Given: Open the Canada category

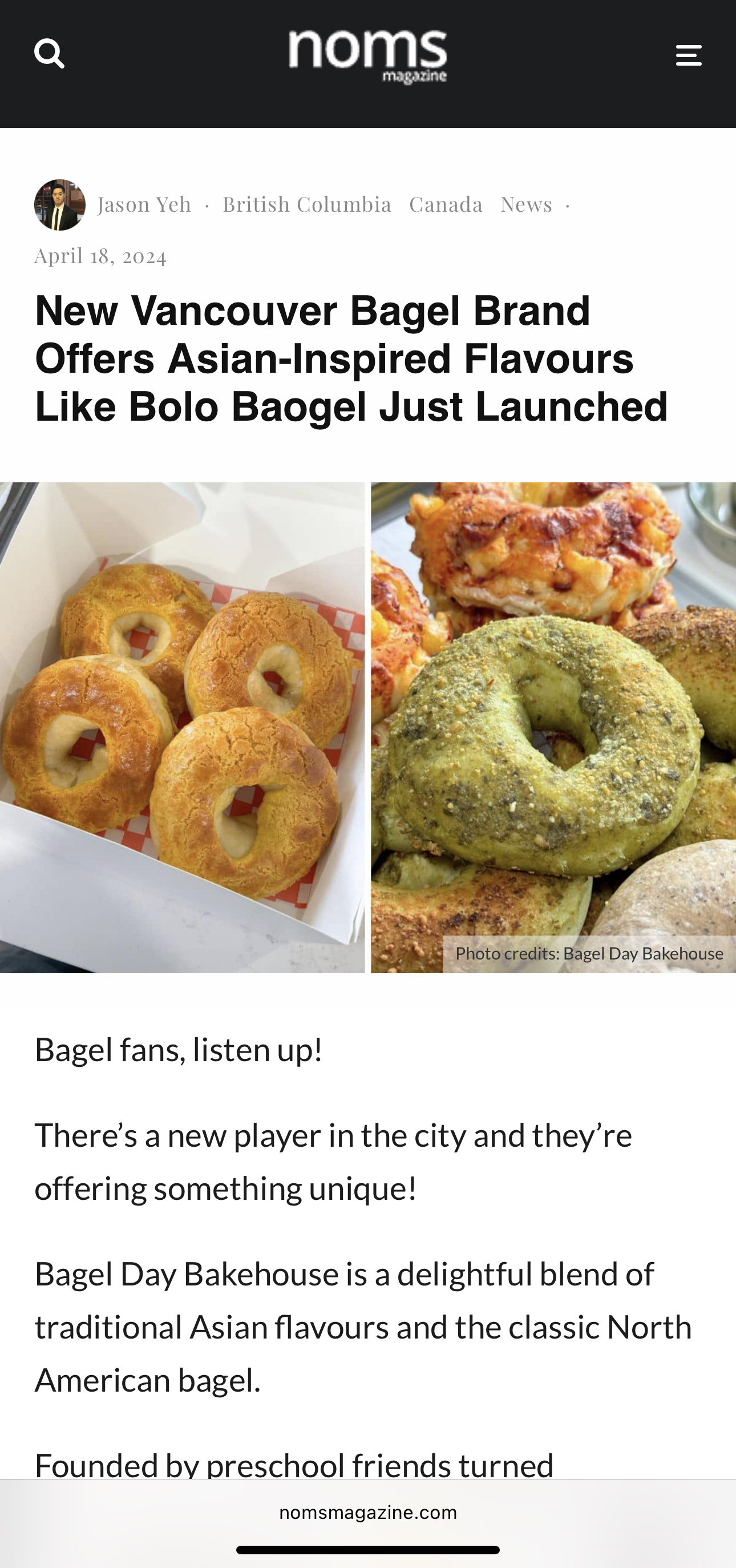Looking at the screenshot, I should [x=446, y=204].
